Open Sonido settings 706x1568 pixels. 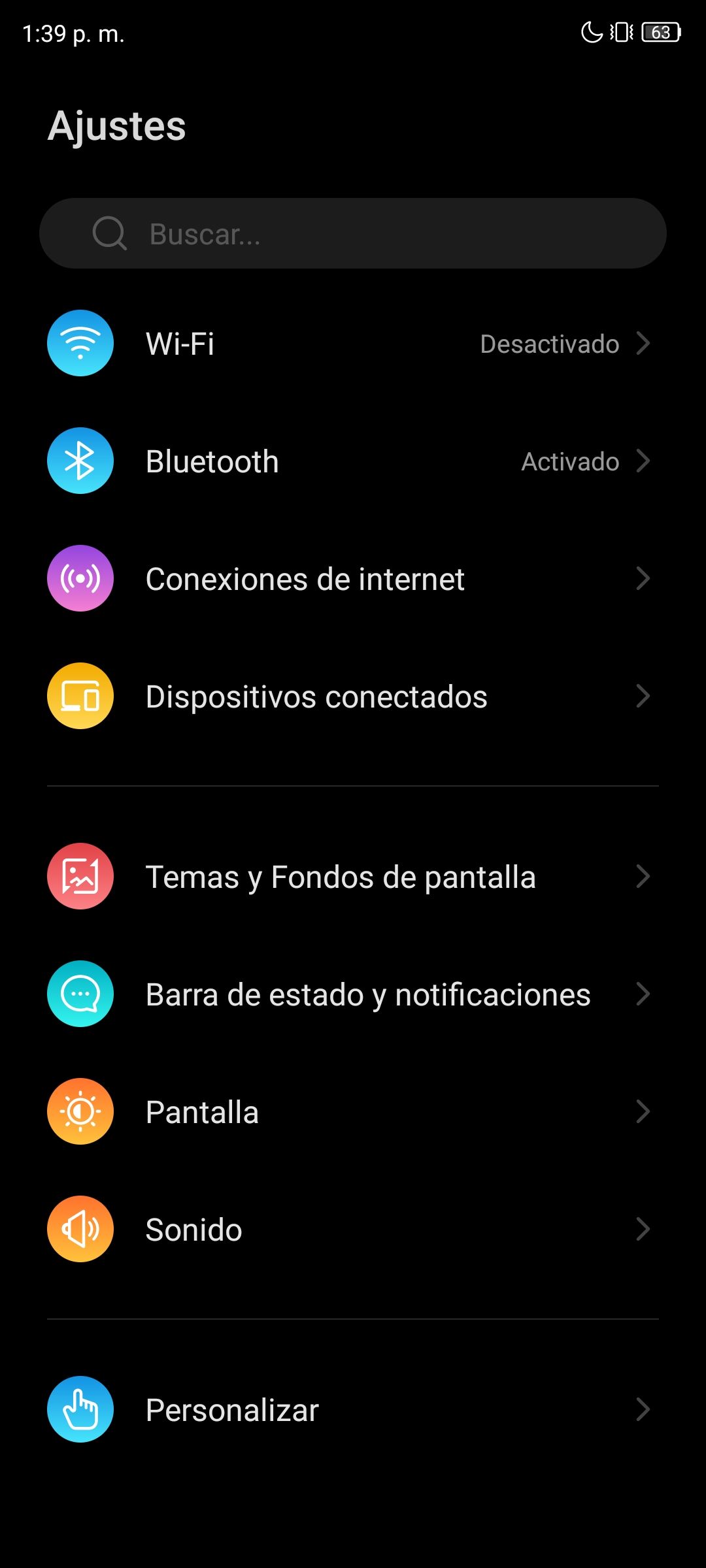pyautogui.click(x=353, y=1230)
